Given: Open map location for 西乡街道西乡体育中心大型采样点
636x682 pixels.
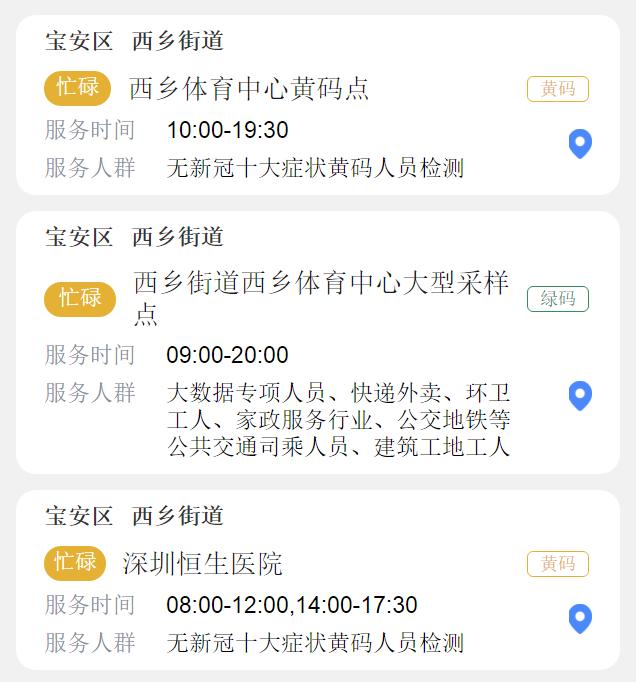Looking at the screenshot, I should pos(580,395).
